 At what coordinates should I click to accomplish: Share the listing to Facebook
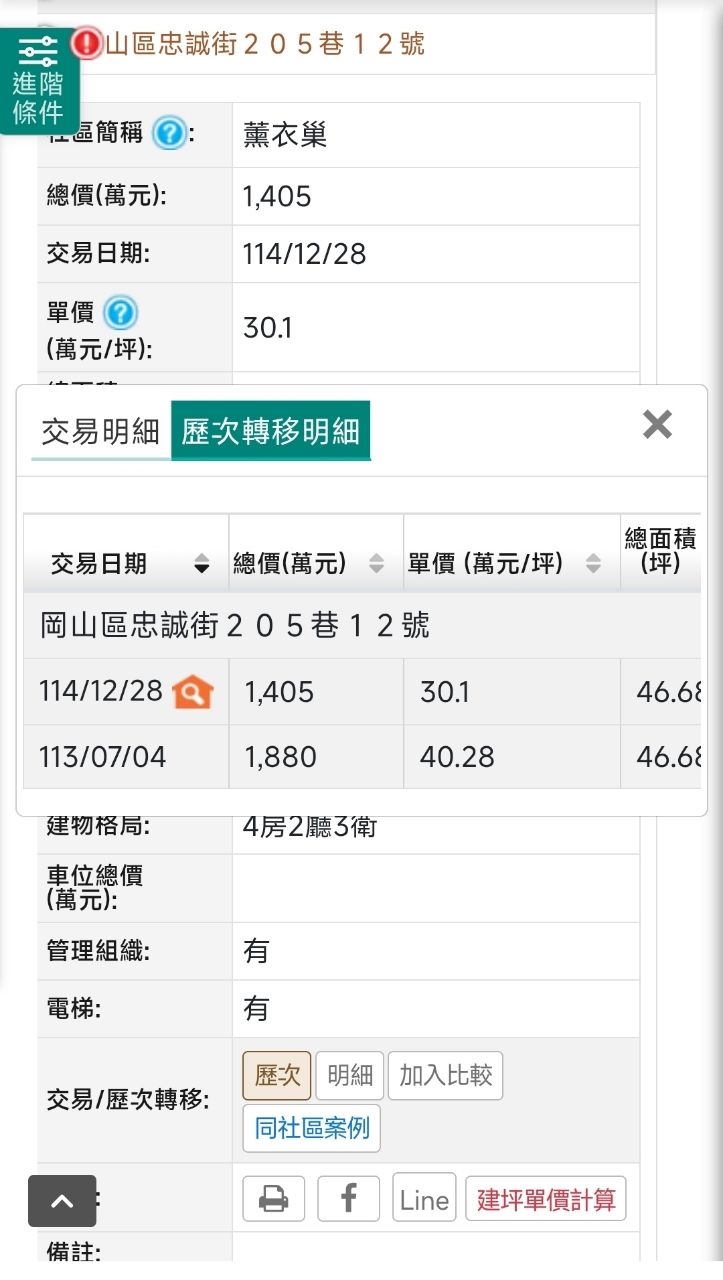(349, 1198)
